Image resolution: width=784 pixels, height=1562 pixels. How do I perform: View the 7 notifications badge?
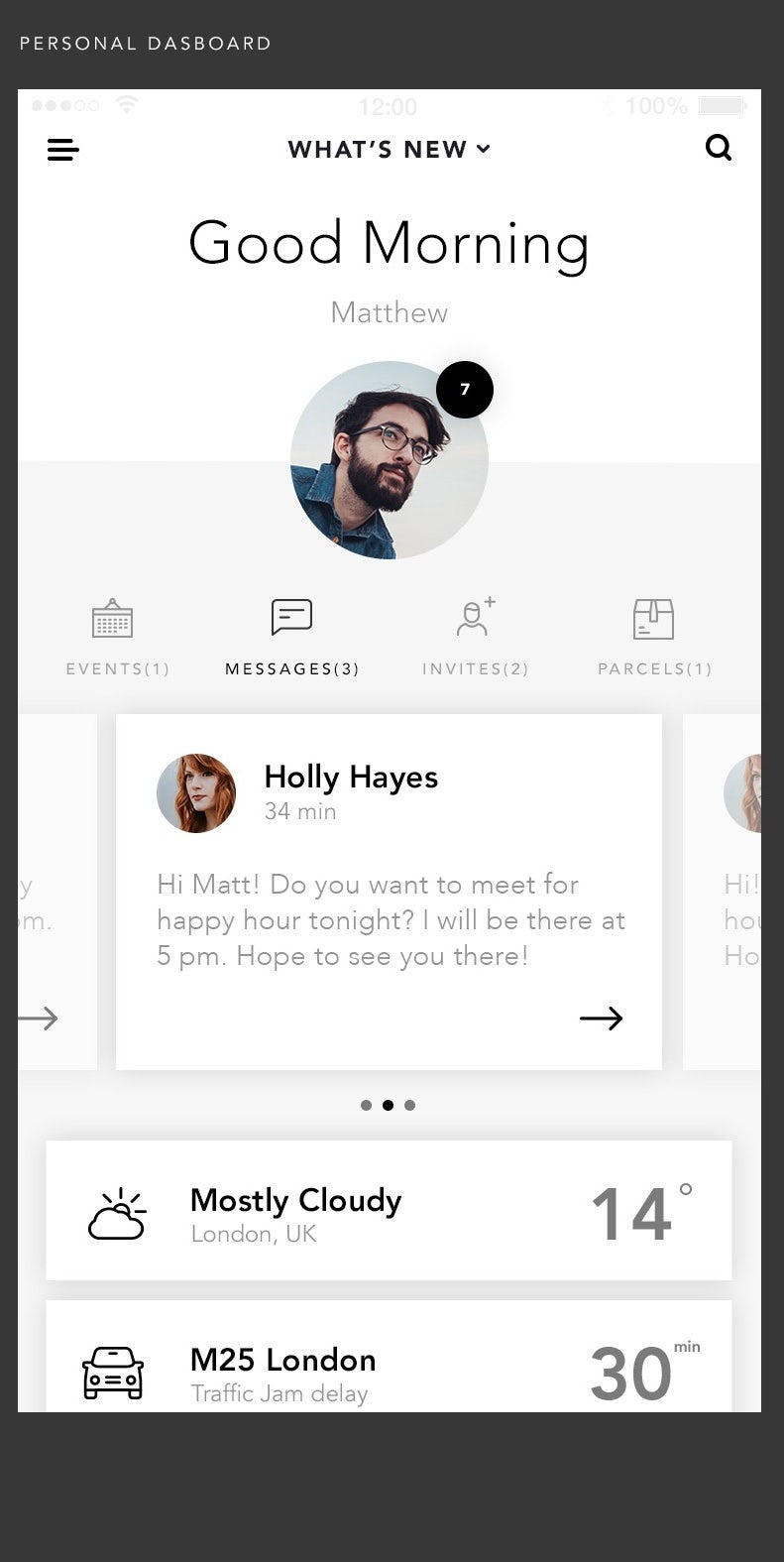465,390
